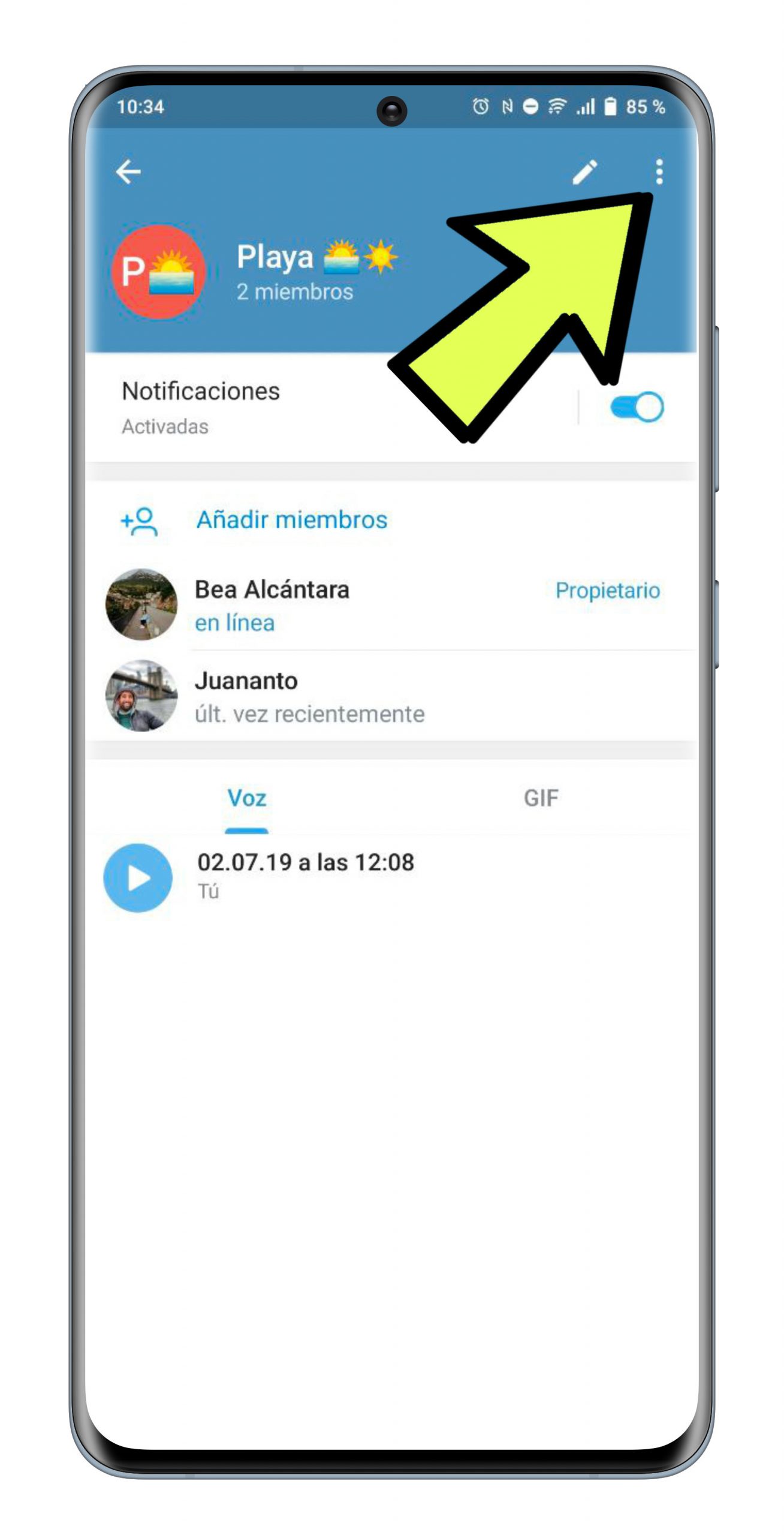The width and height of the screenshot is (784, 1535).
Task: Open the Playa group avatar
Action: pos(158,272)
